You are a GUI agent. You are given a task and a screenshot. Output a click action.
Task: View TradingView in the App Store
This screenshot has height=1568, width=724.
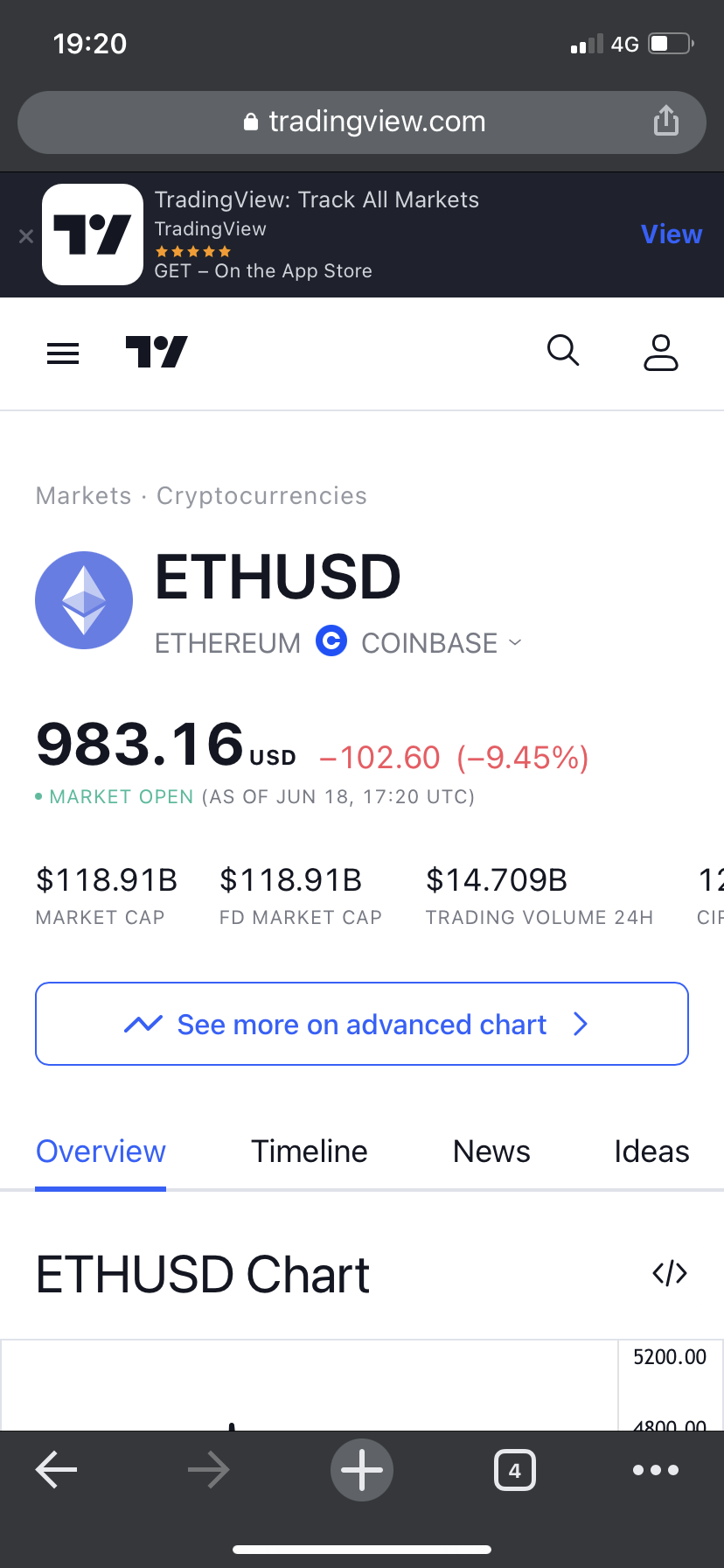[671, 234]
